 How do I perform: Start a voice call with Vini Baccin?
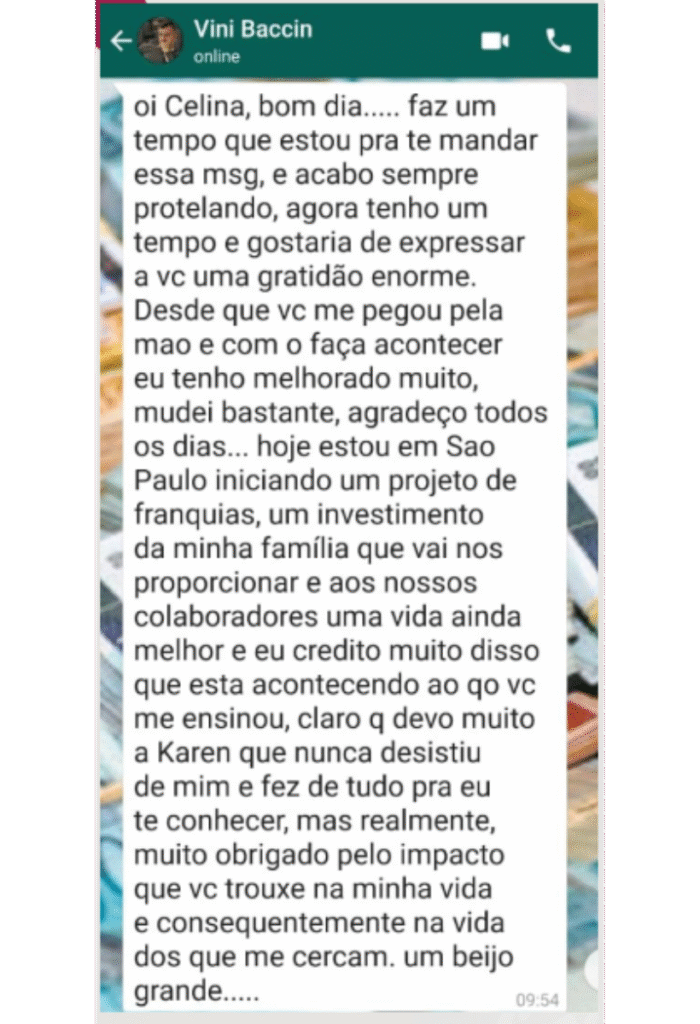click(x=558, y=41)
